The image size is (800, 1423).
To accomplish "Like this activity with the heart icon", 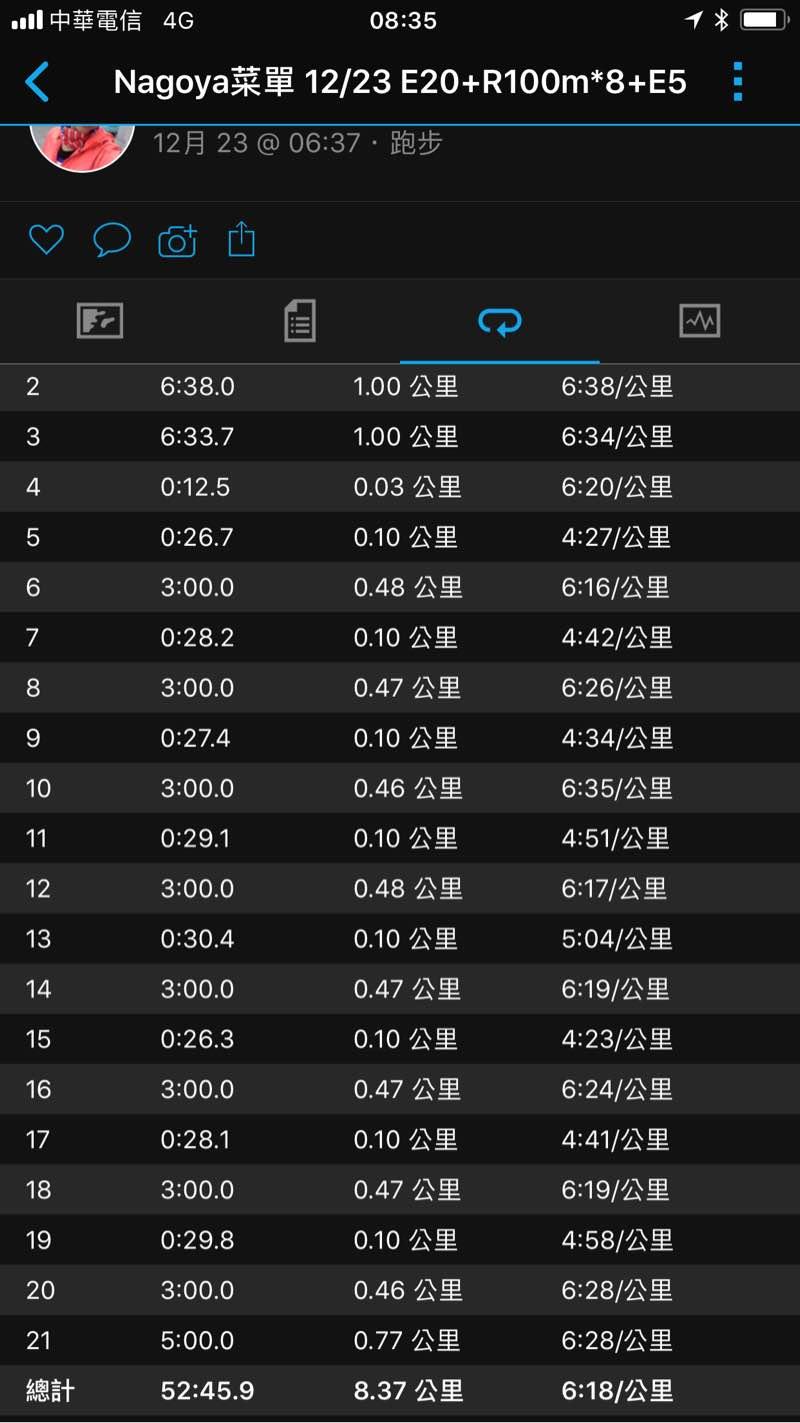I will [46, 240].
